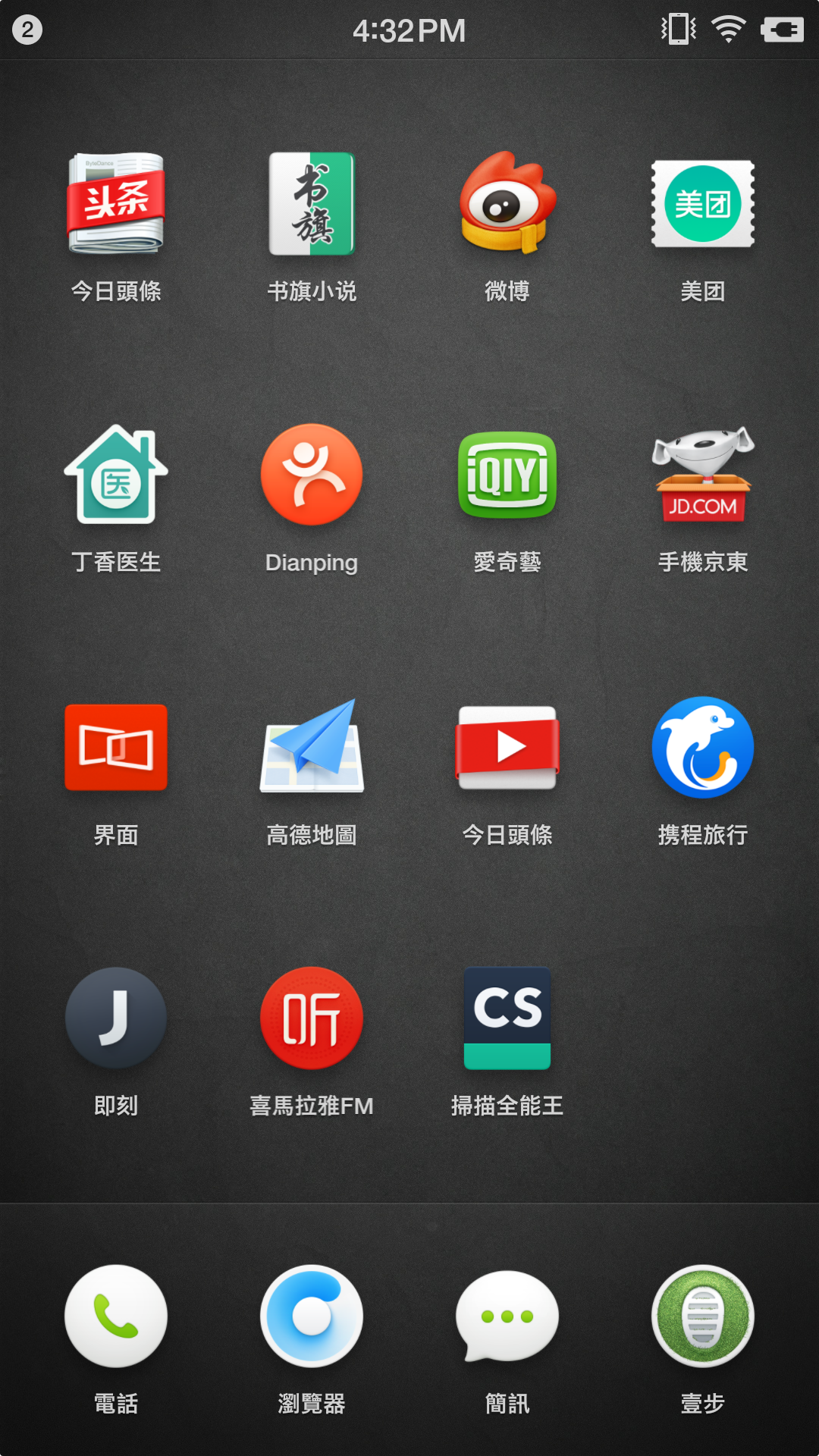This screenshot has width=819, height=1456.
Task: Open the 界面 app
Action: tap(116, 747)
